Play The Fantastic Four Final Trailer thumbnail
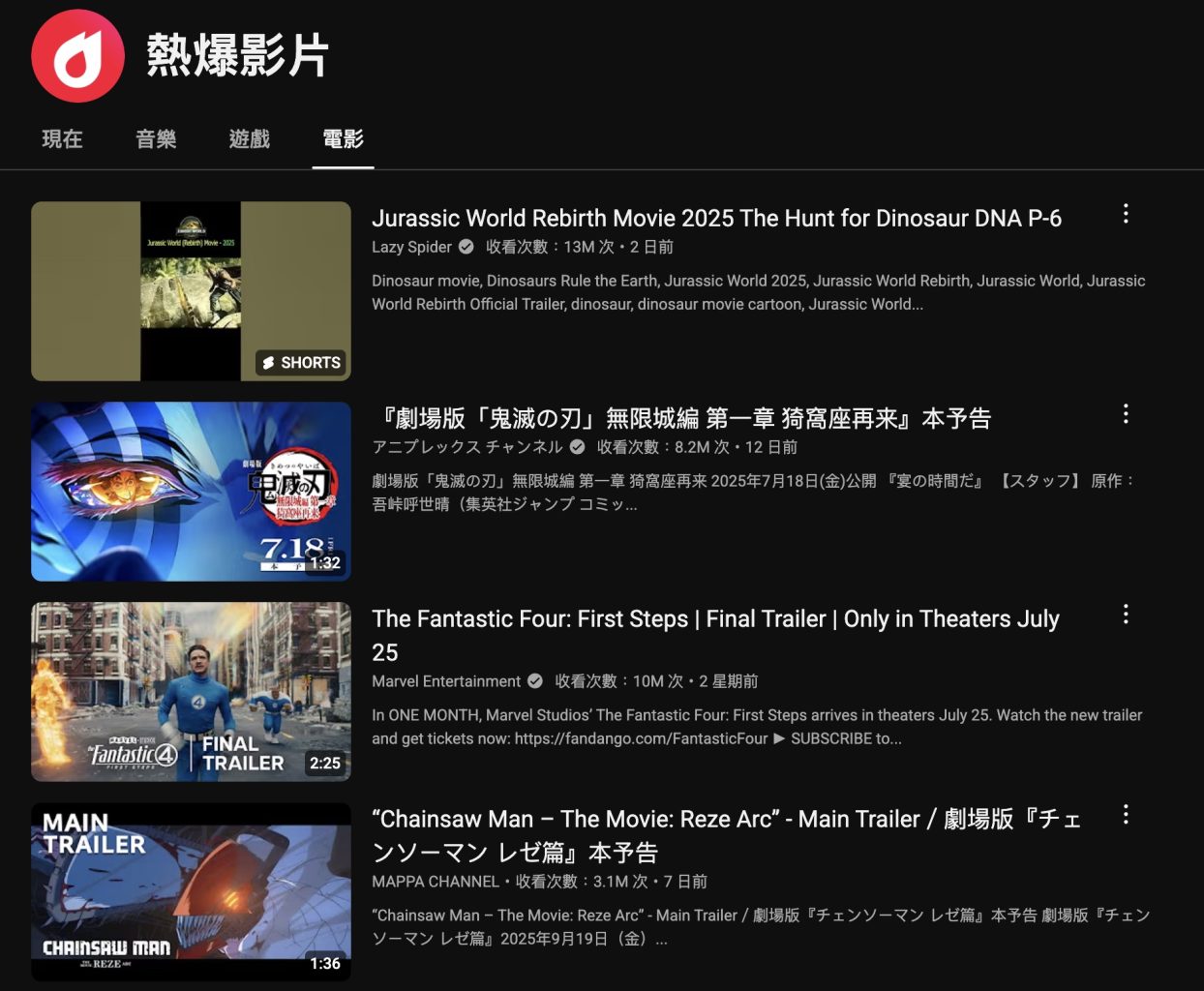Screen dimensions: 1204x991 tap(191, 691)
